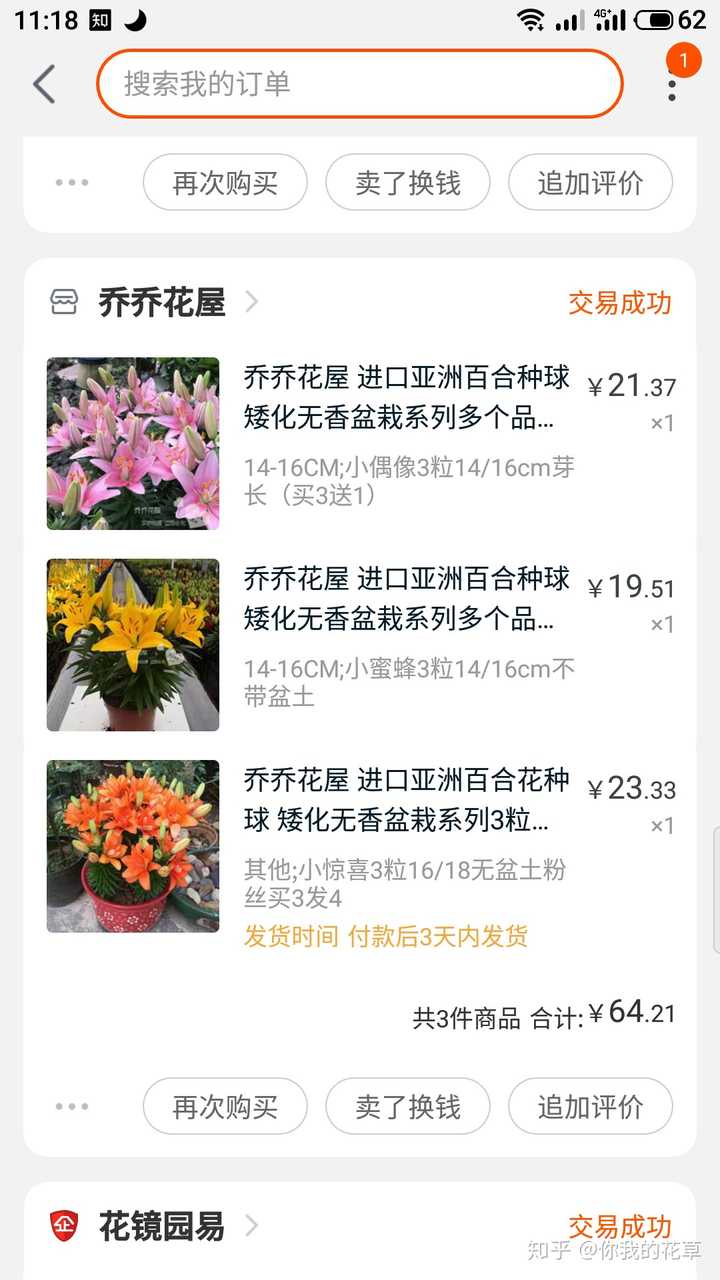The height and width of the screenshot is (1280, 720).
Task: Open the 搜索我的订单 search field
Action: pyautogui.click(x=360, y=84)
